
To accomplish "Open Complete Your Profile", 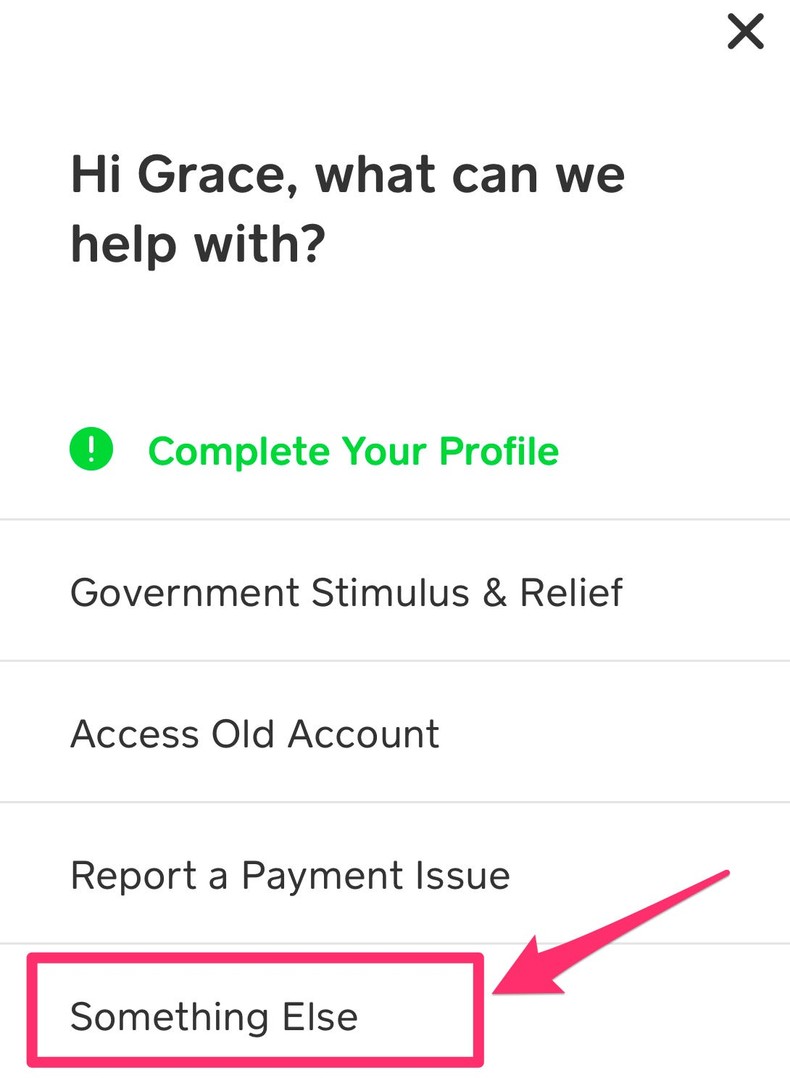I will [352, 451].
